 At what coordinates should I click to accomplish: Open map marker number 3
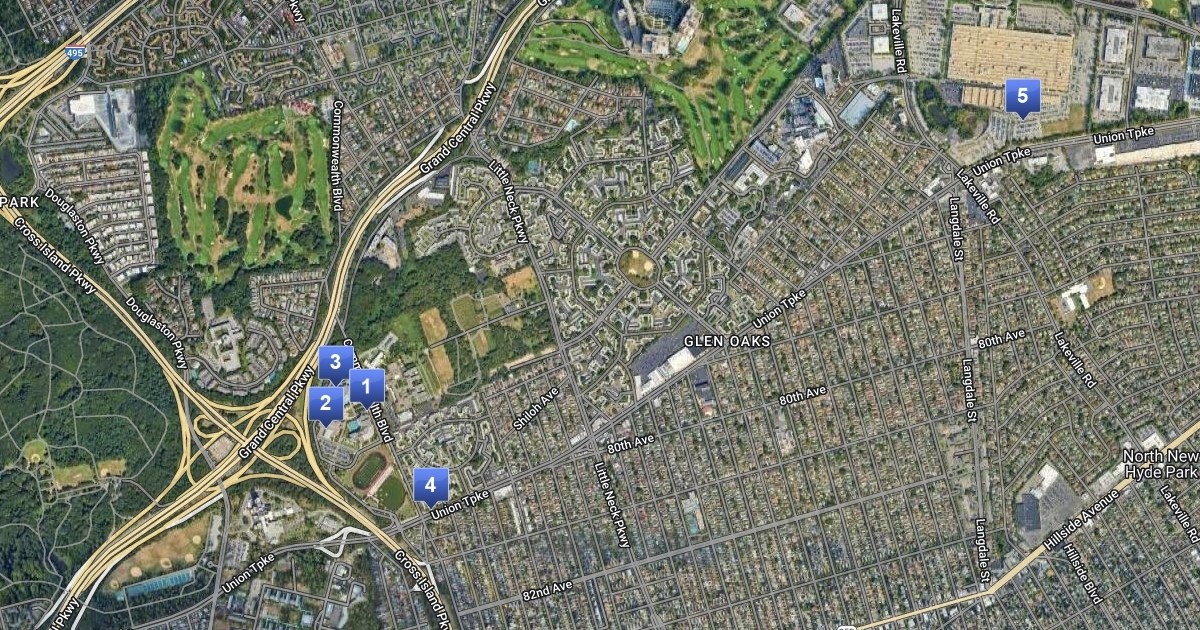click(x=336, y=363)
